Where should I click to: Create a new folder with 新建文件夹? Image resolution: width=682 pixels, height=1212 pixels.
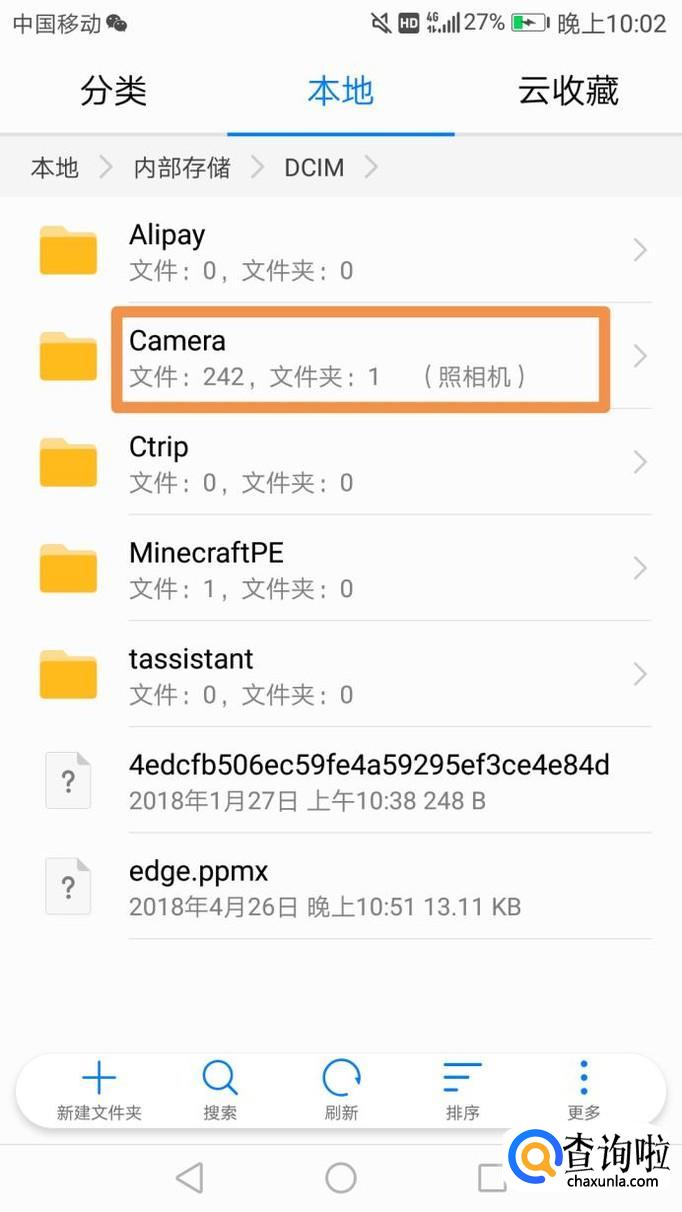pos(99,1090)
